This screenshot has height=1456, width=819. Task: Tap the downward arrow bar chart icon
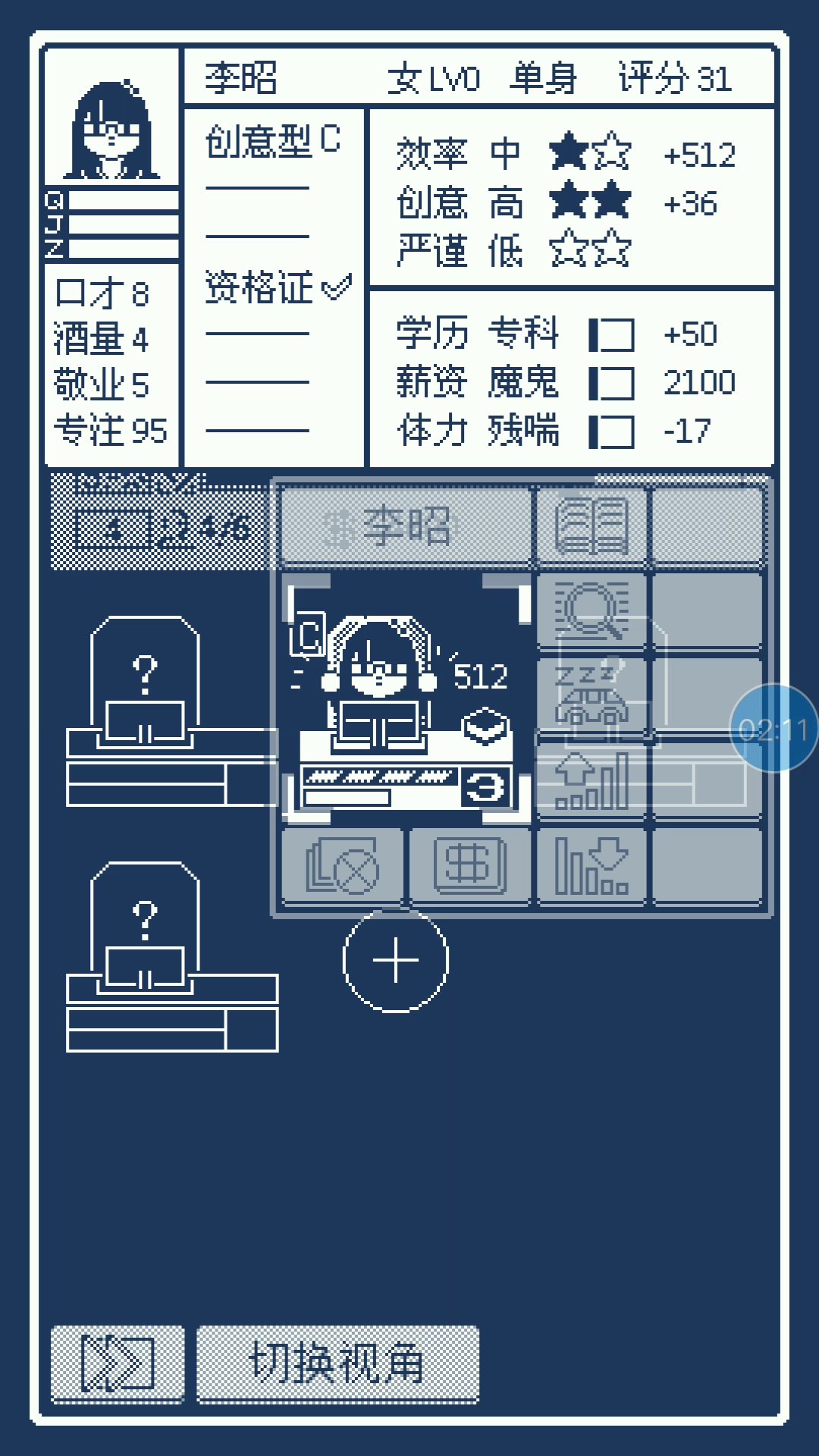[591, 866]
